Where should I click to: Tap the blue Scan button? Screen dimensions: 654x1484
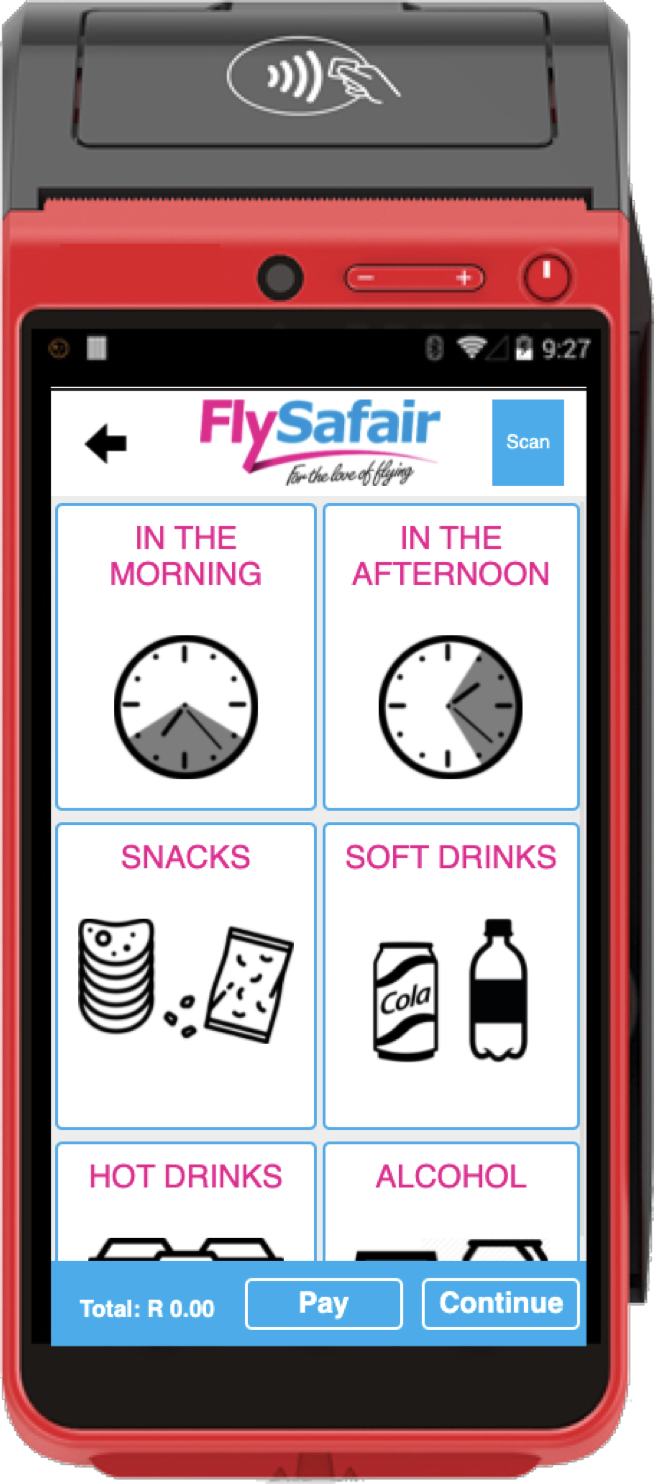click(x=528, y=442)
